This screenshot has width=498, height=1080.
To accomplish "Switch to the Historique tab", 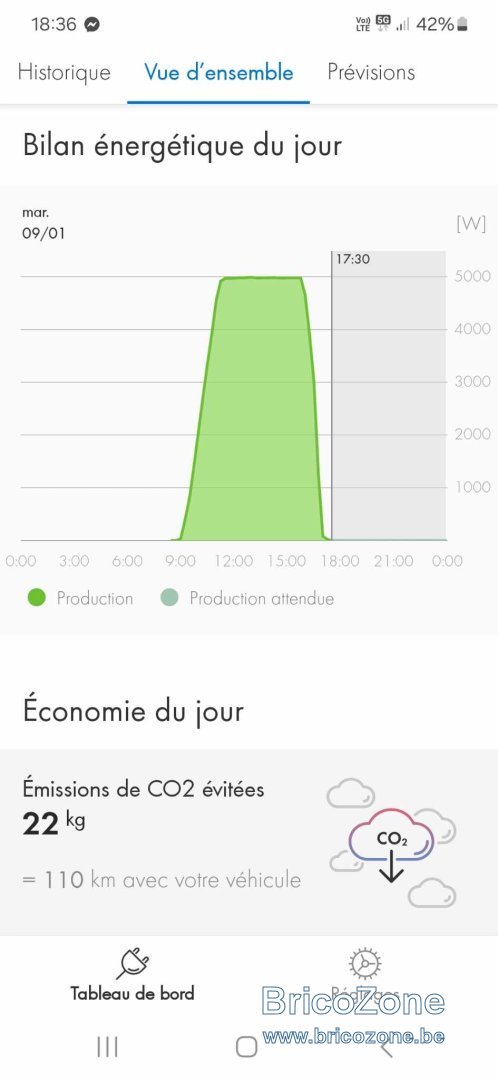I will [x=64, y=73].
